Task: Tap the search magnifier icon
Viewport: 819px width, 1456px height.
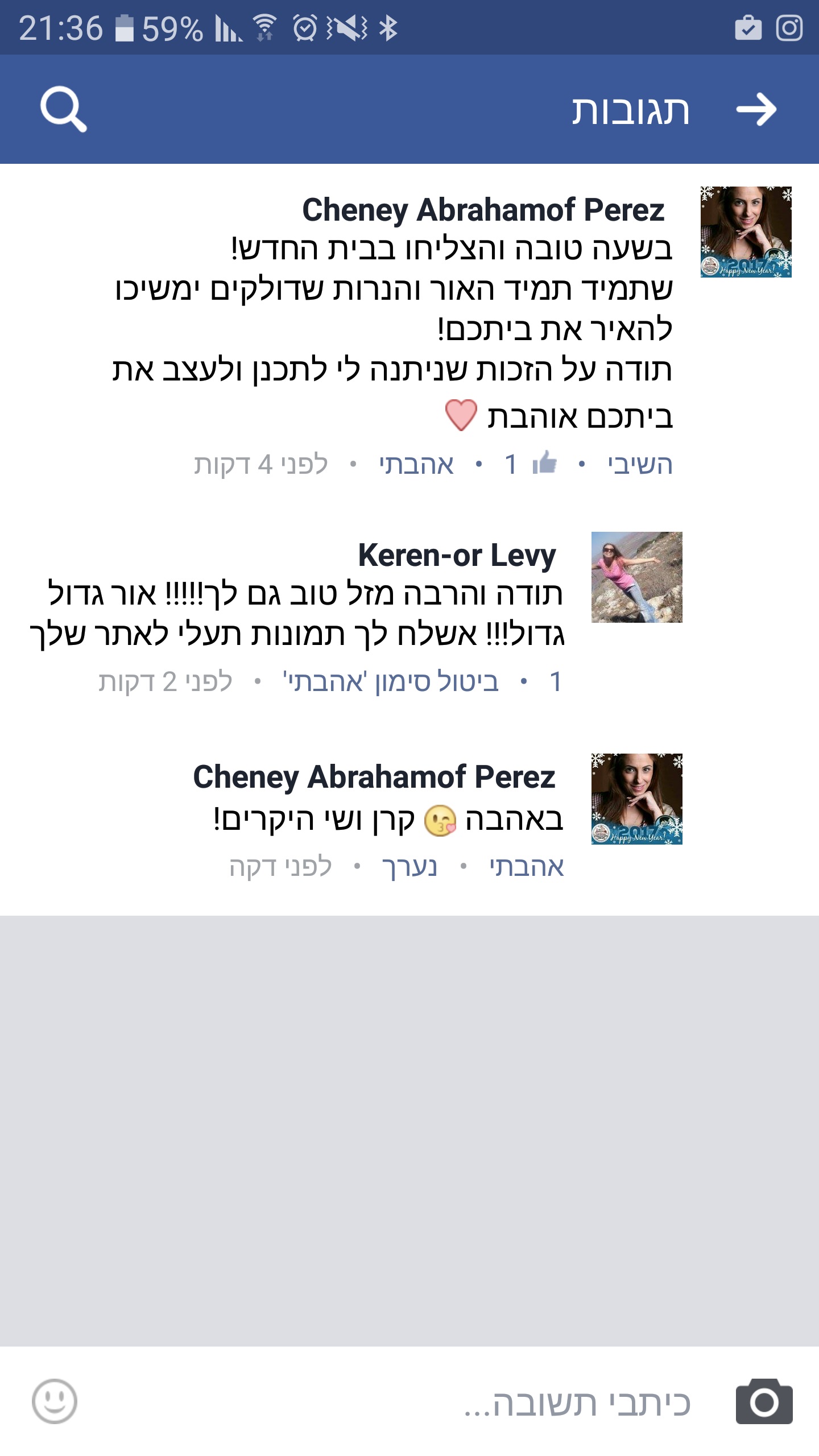Action: point(63,109)
